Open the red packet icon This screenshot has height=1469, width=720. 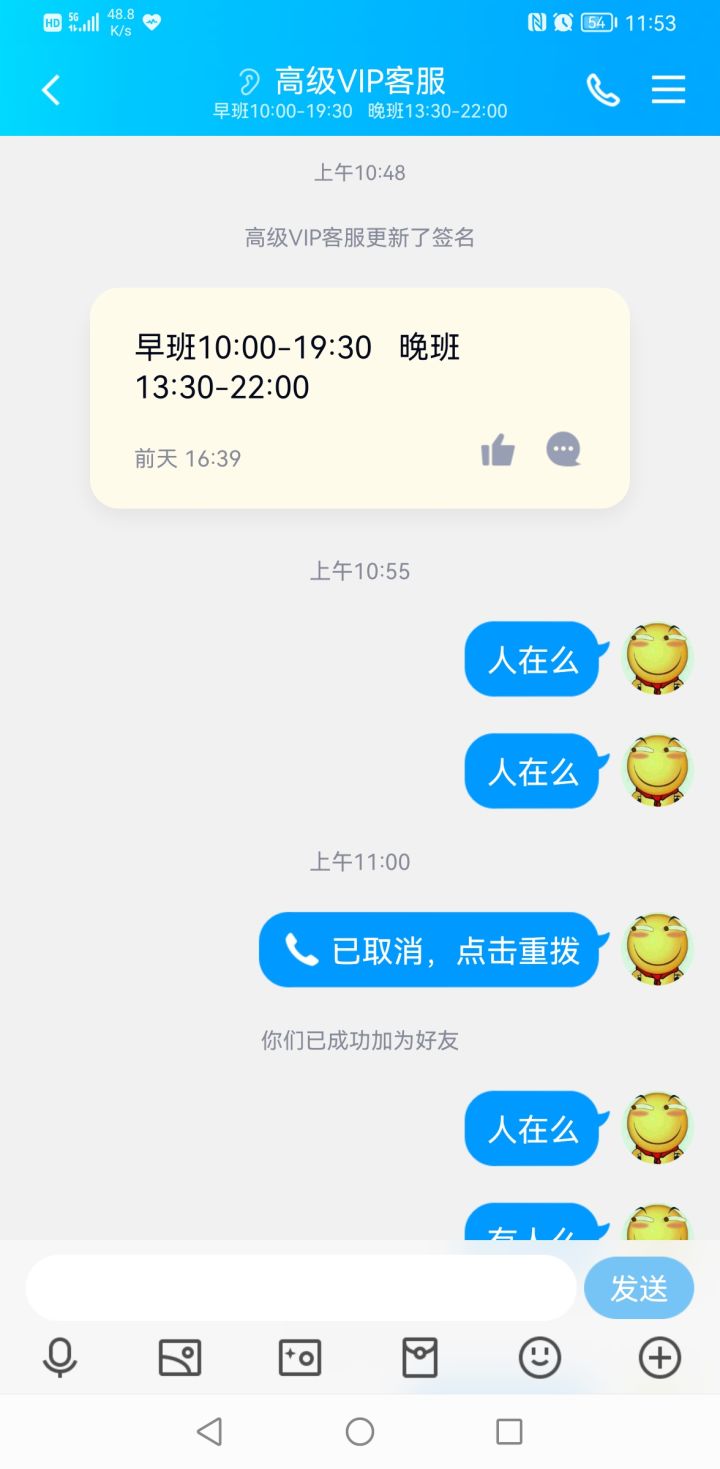click(x=420, y=1358)
